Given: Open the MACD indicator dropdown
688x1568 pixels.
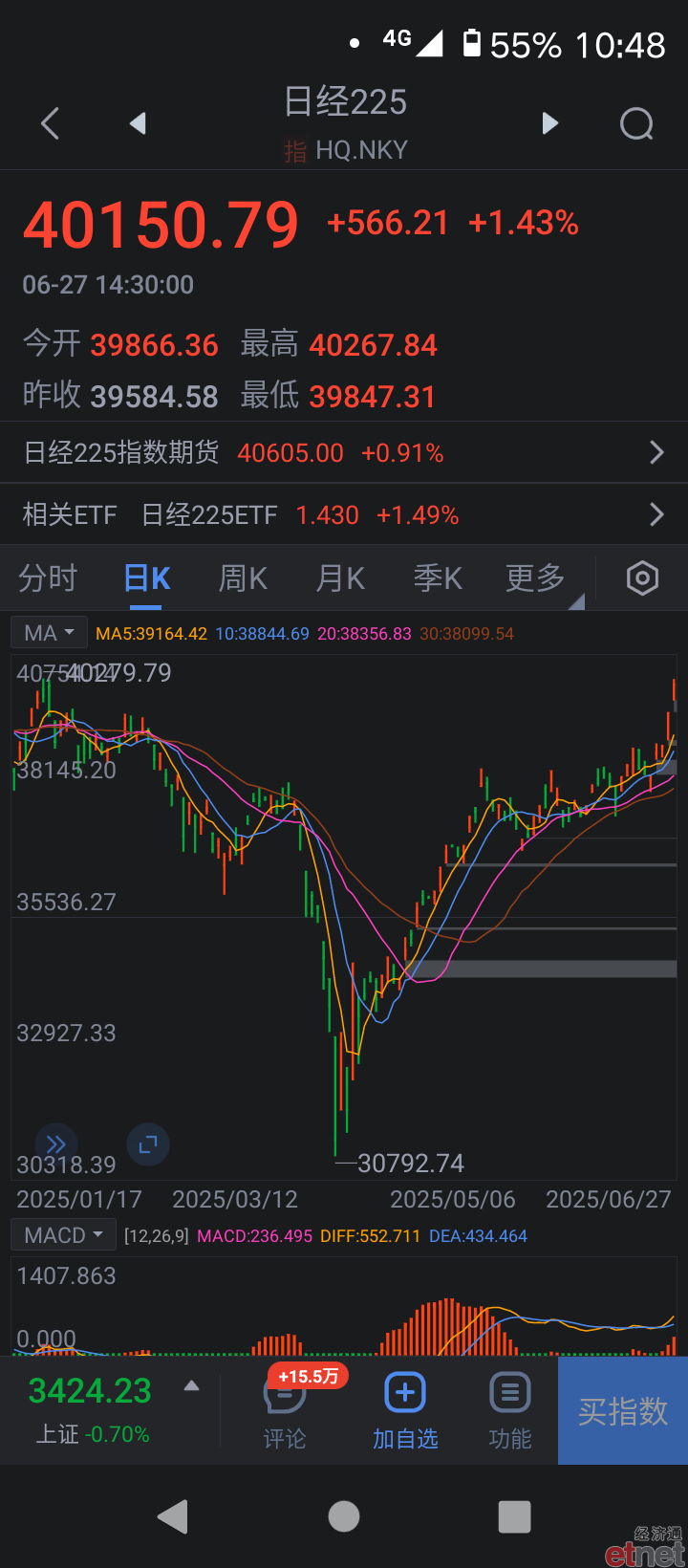Looking at the screenshot, I should (63, 1235).
